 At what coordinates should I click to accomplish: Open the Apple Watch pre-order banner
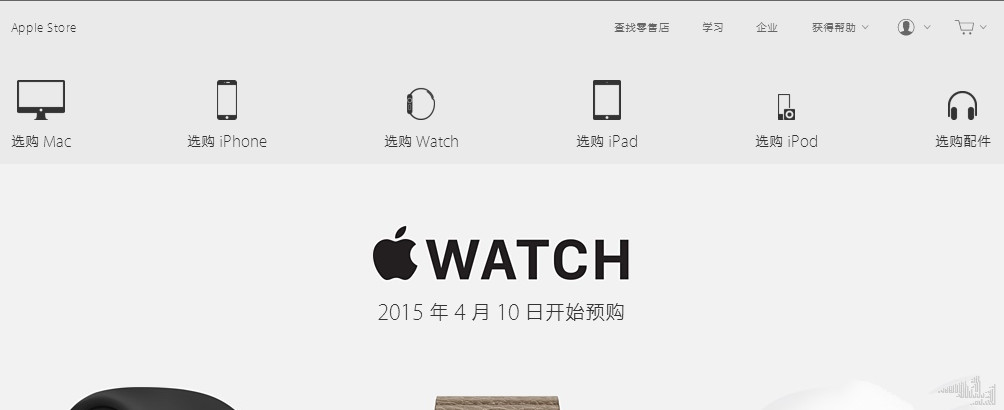tap(501, 277)
